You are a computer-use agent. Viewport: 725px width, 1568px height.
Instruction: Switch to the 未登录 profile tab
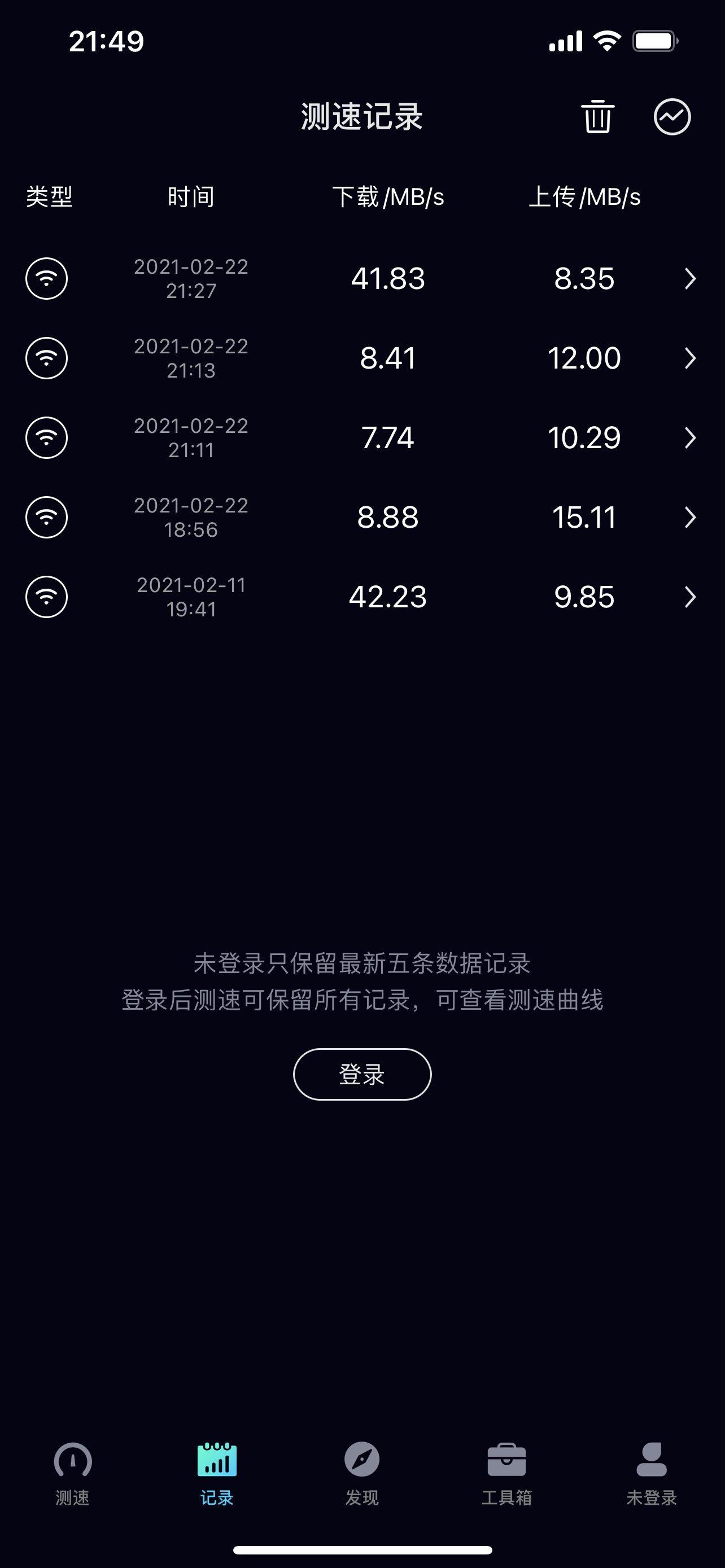652,1472
